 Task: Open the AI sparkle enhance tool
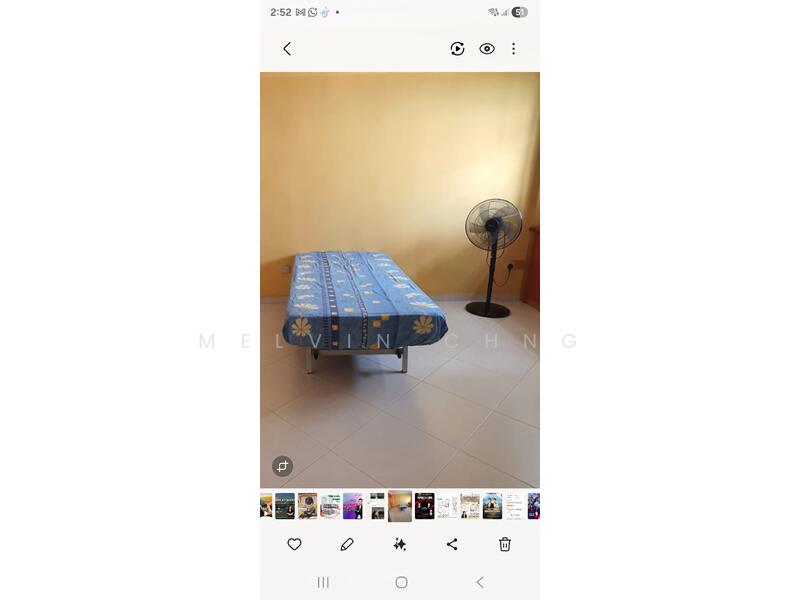tap(400, 544)
